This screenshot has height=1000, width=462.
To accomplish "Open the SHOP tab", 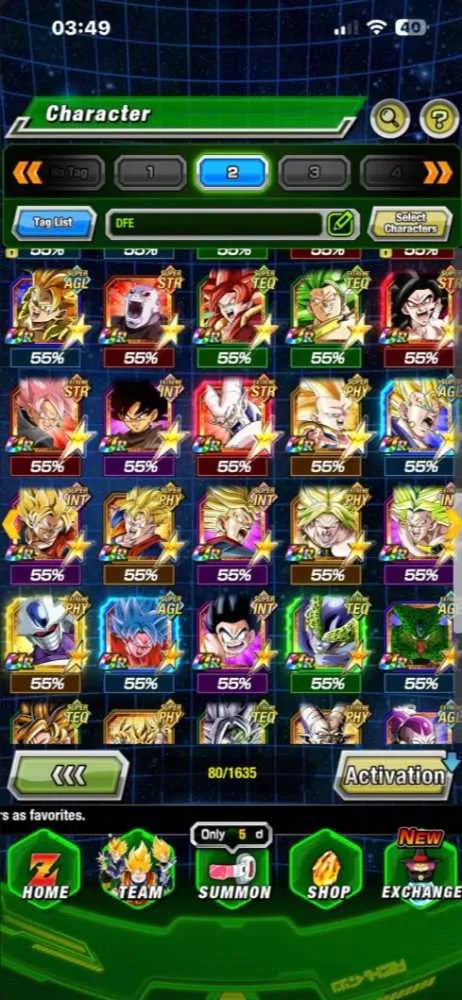I will pos(326,870).
